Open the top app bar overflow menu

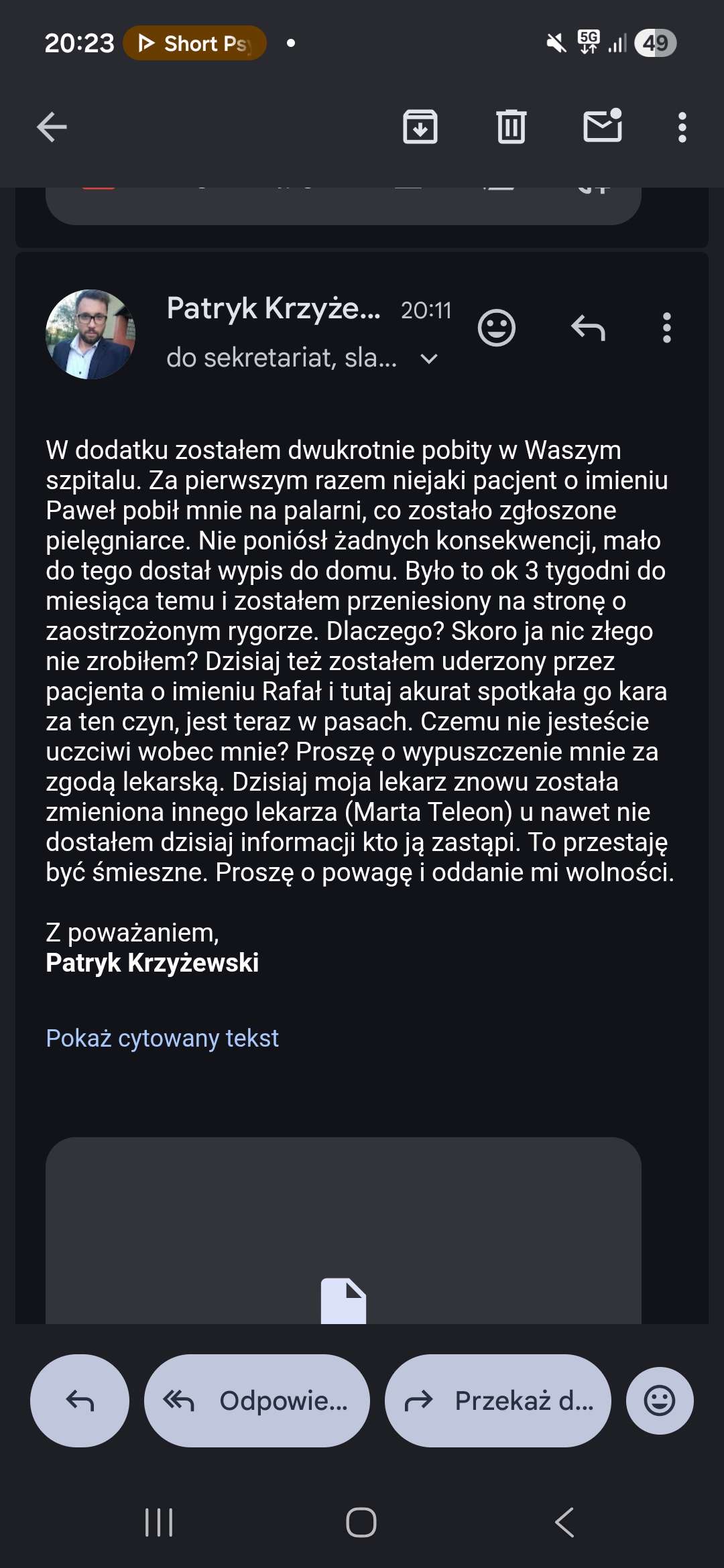682,127
